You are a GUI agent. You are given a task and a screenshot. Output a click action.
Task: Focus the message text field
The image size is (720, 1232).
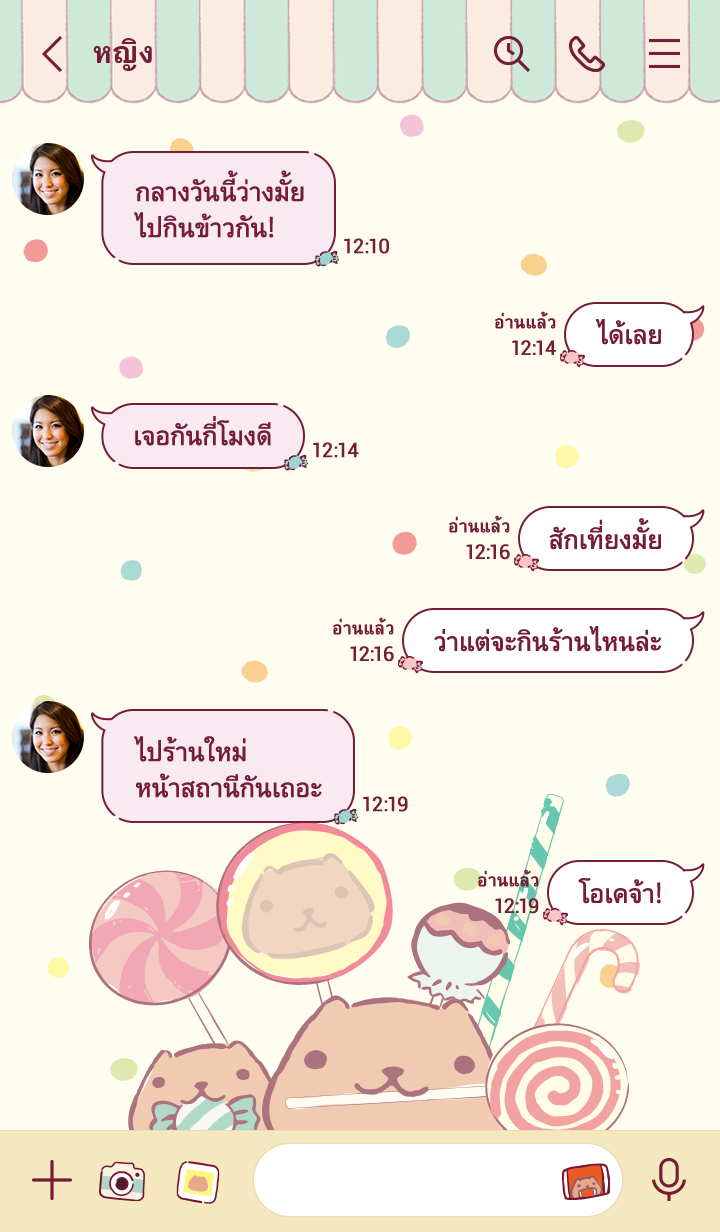pos(405,1181)
